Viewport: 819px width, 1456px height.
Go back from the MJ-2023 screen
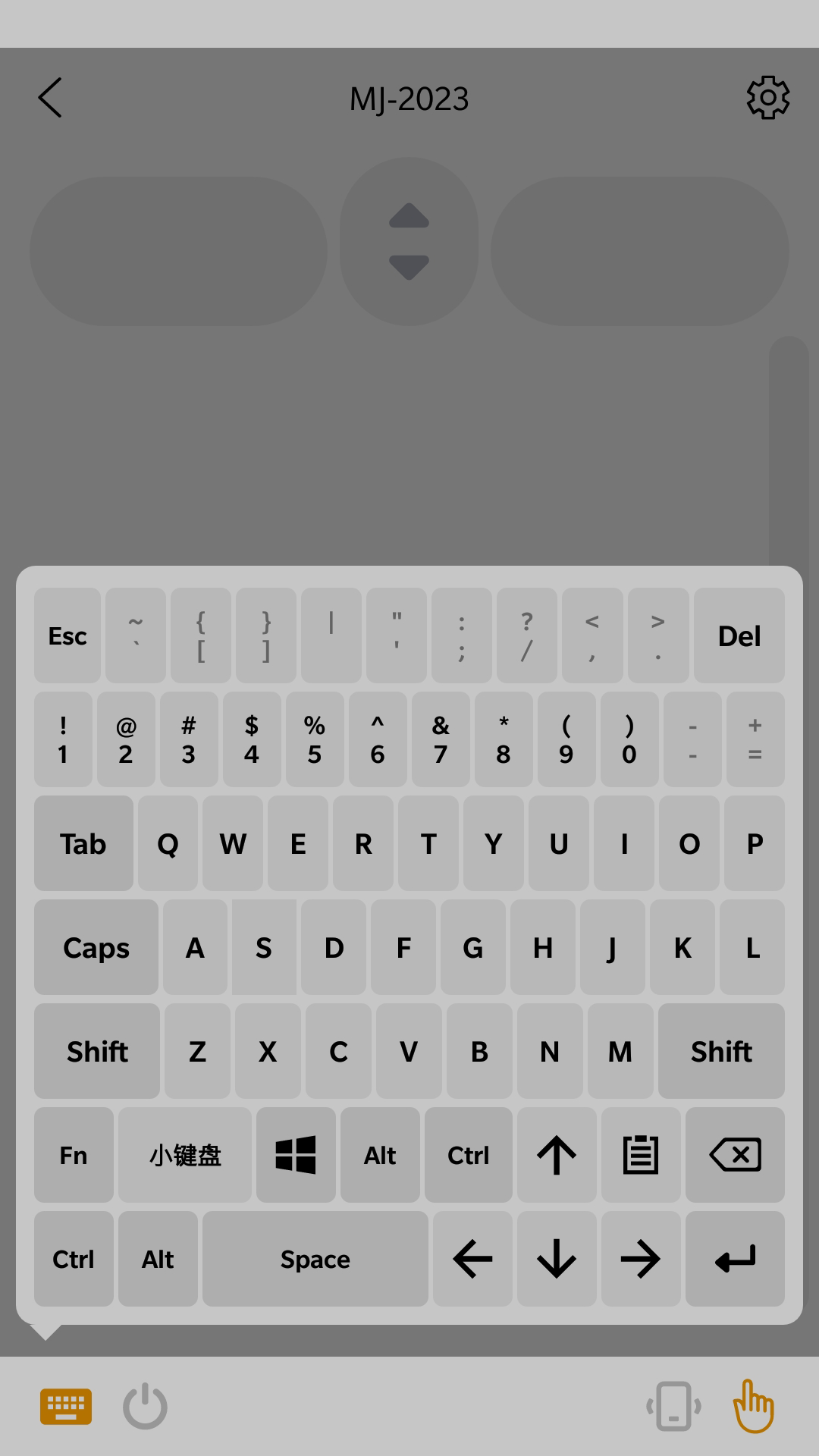coord(50,99)
